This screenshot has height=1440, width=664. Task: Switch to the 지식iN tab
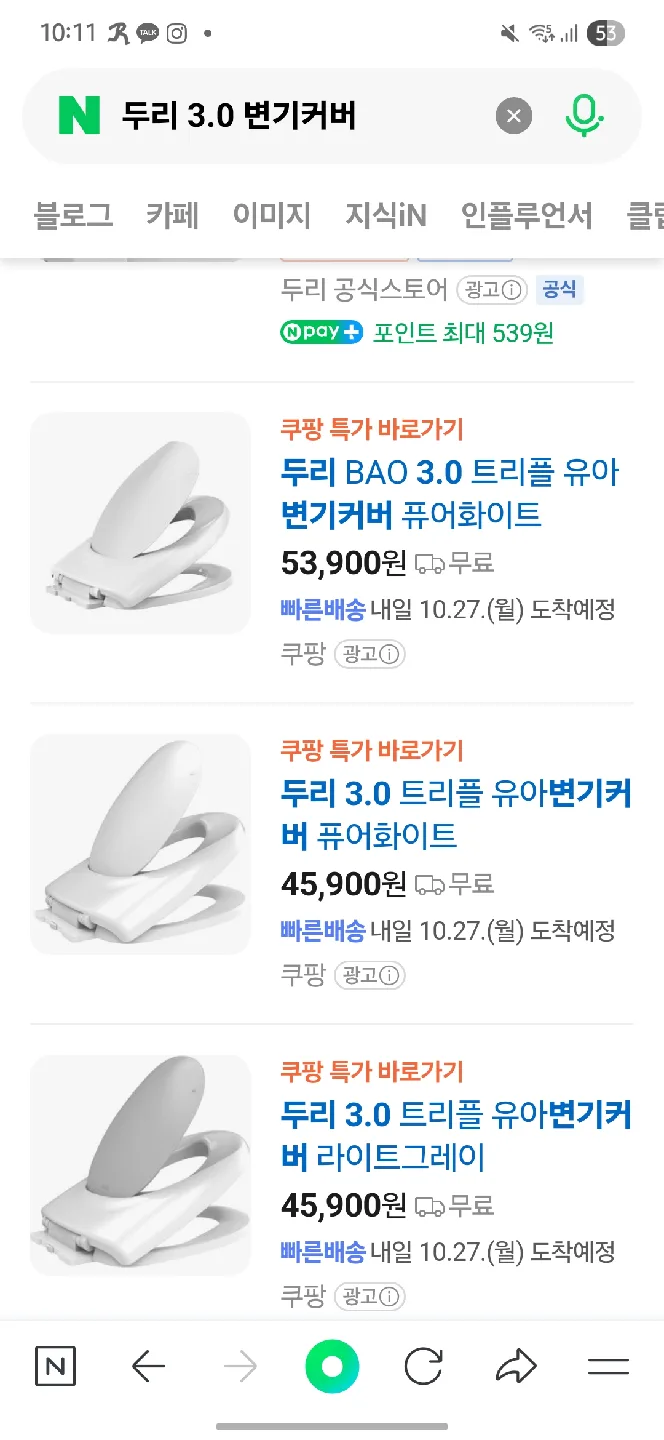click(386, 214)
